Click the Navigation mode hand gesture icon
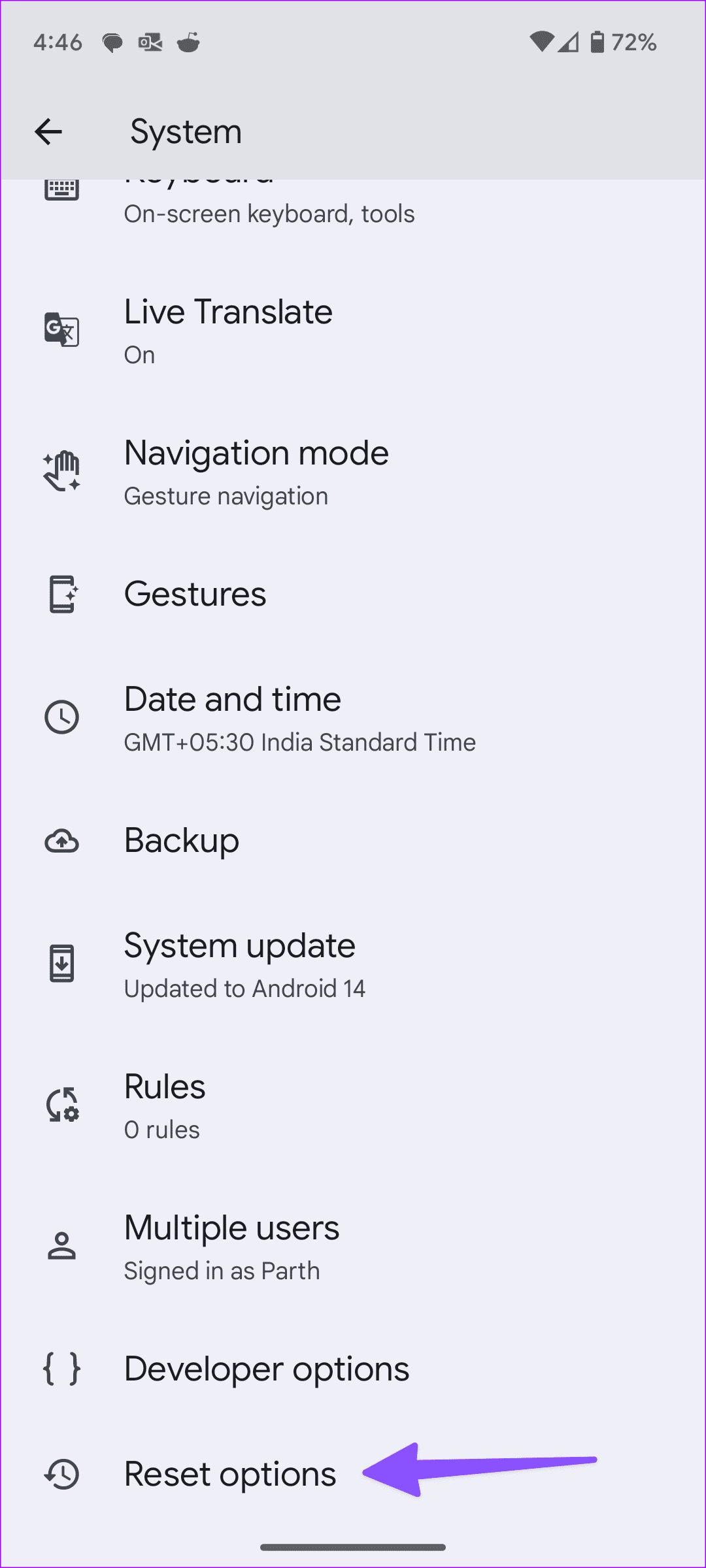This screenshot has width=706, height=1568. point(61,470)
